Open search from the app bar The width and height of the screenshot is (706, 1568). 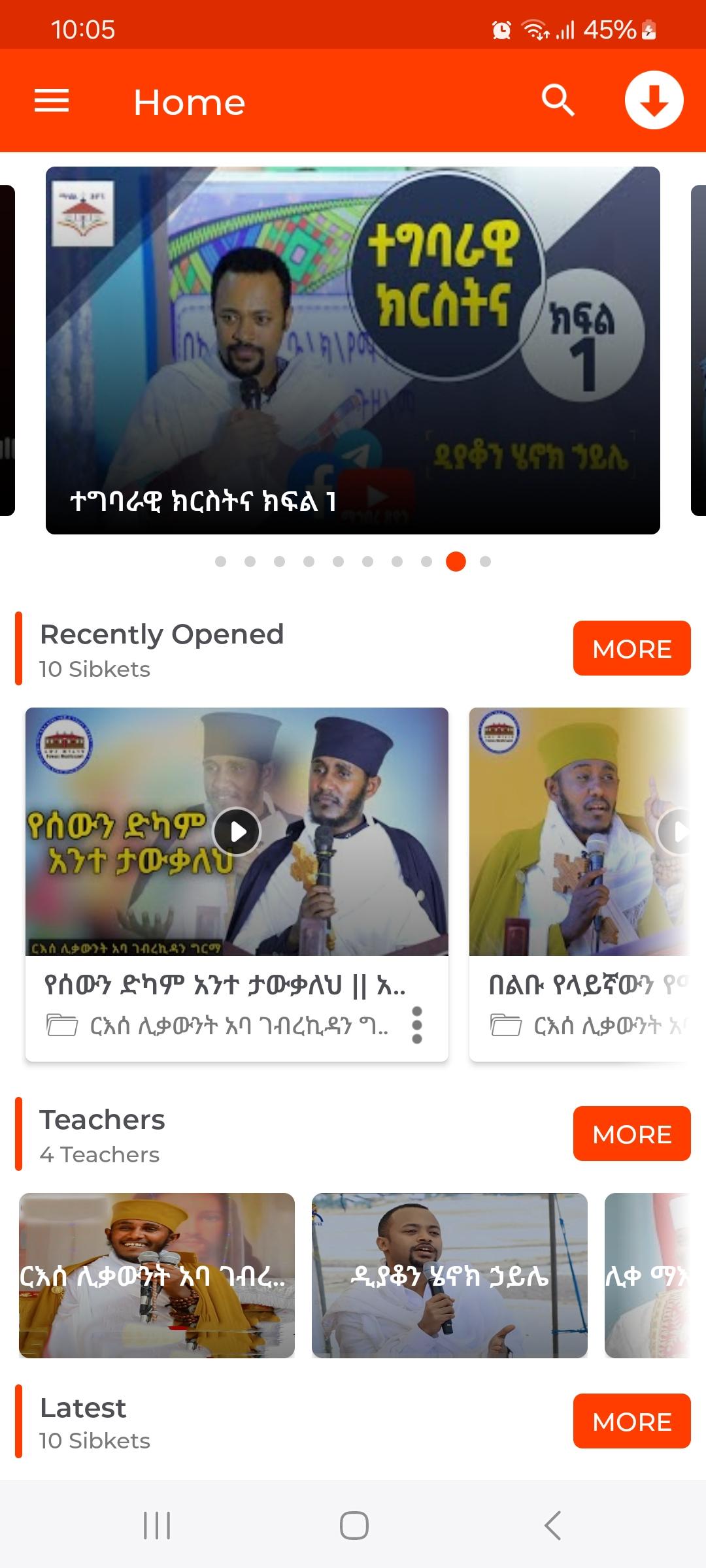(558, 101)
